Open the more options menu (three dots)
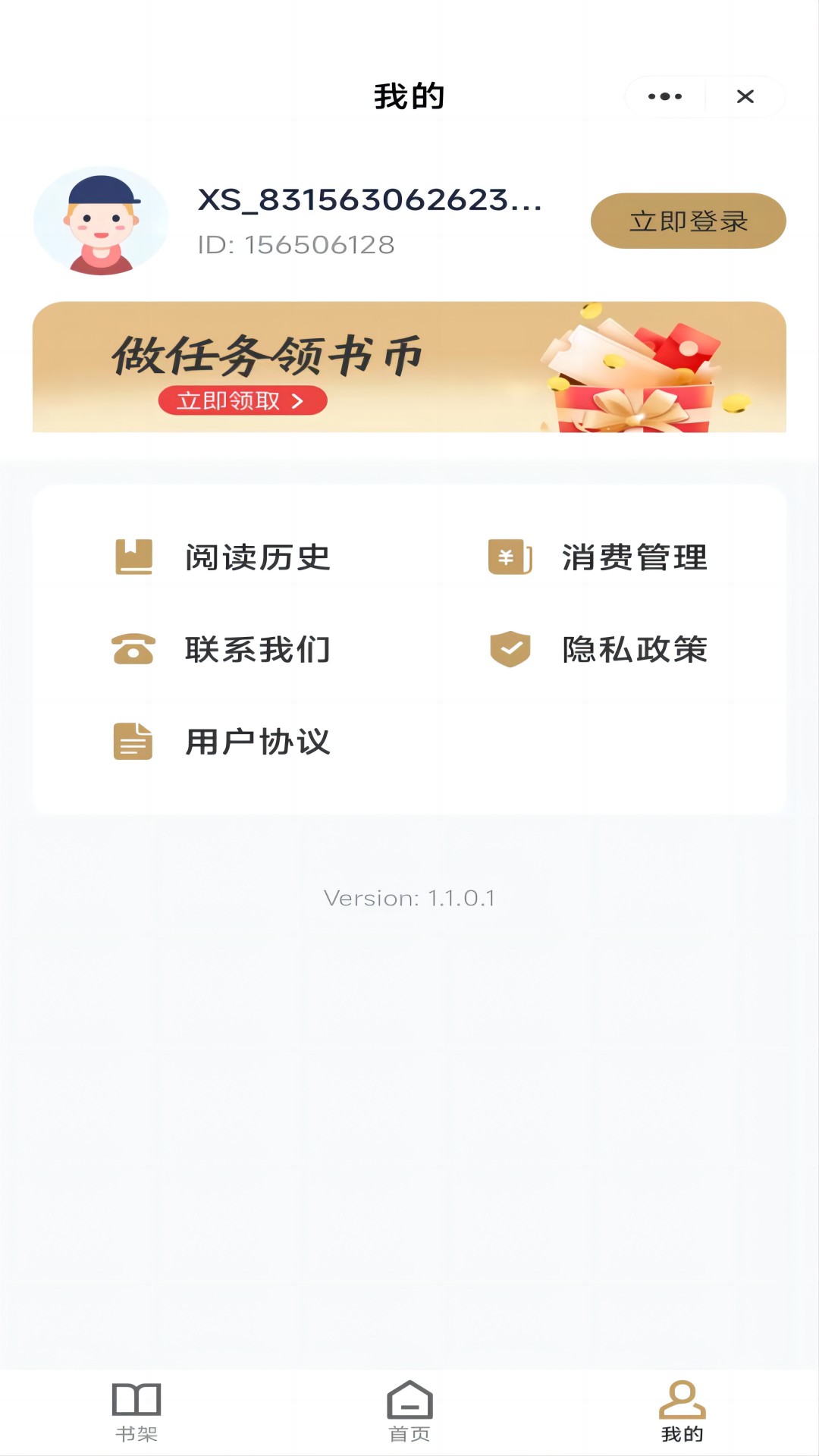Screen dimensions: 819x1456 (x=665, y=96)
